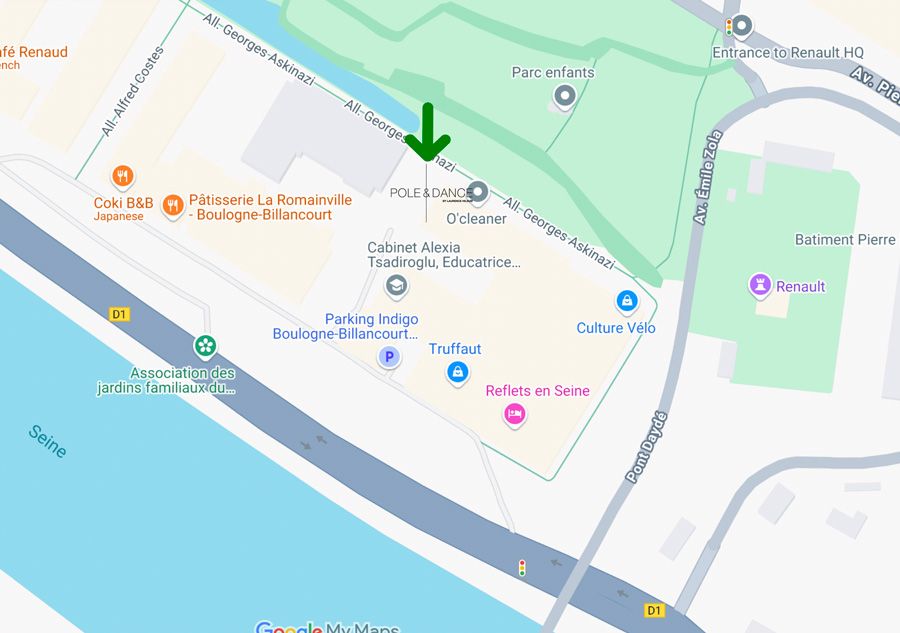This screenshot has height=633, width=900.
Task: Open Parking Indigo Boulogne-Billancourt pin
Action: pyautogui.click(x=389, y=356)
